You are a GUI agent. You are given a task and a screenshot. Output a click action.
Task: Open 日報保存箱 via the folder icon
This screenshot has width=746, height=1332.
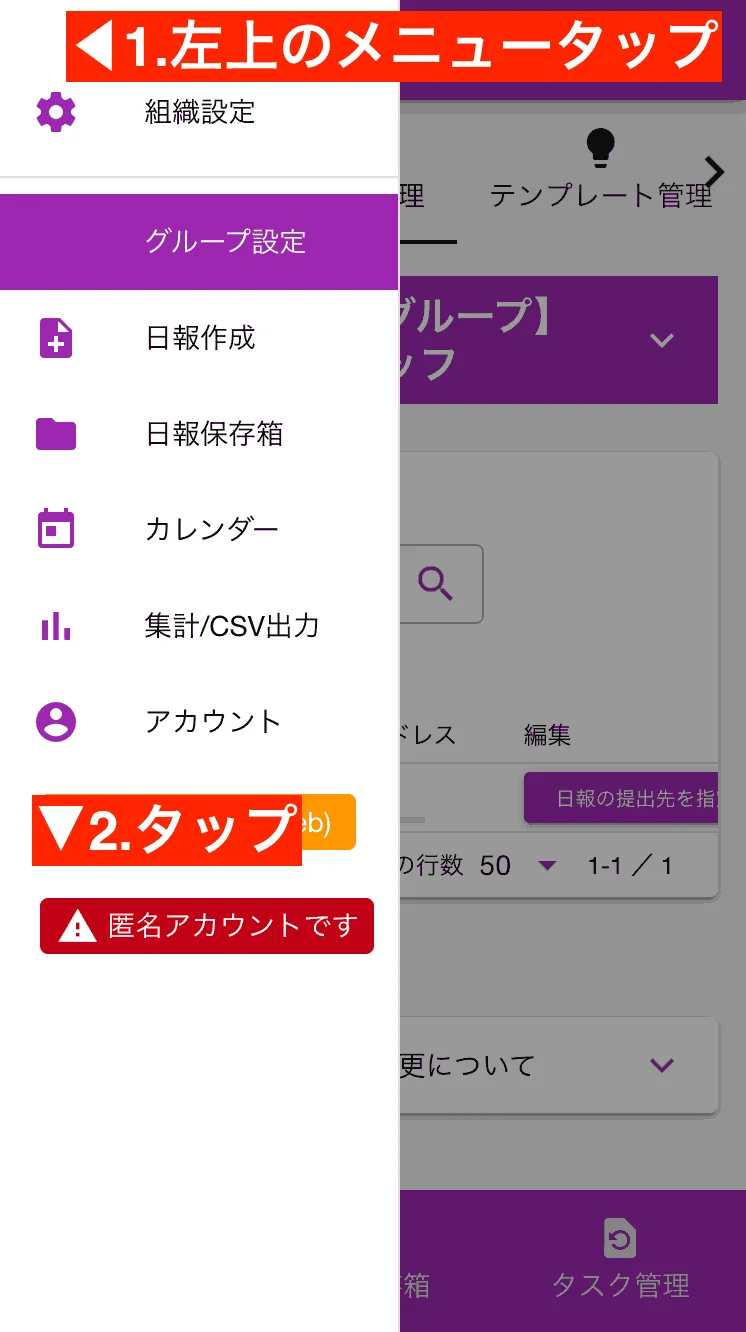(x=55, y=433)
